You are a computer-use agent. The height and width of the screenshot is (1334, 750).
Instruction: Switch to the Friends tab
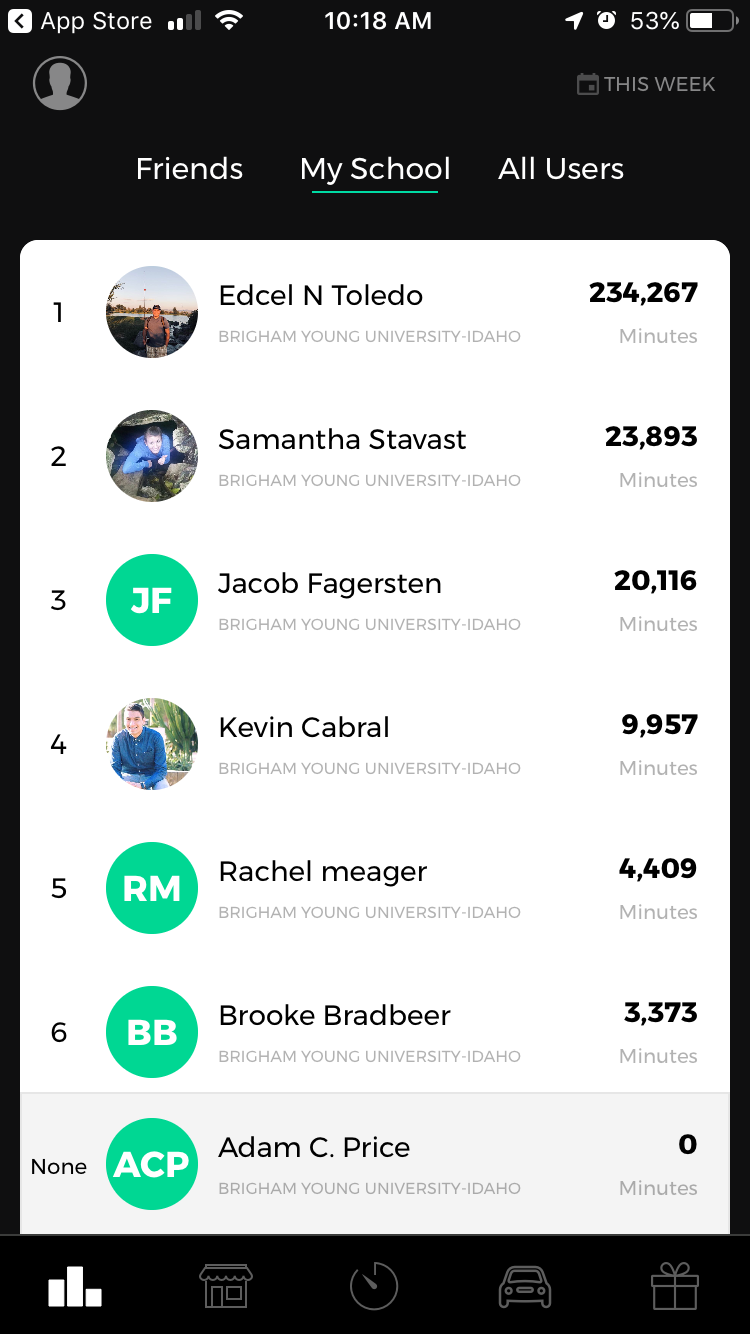tap(189, 169)
